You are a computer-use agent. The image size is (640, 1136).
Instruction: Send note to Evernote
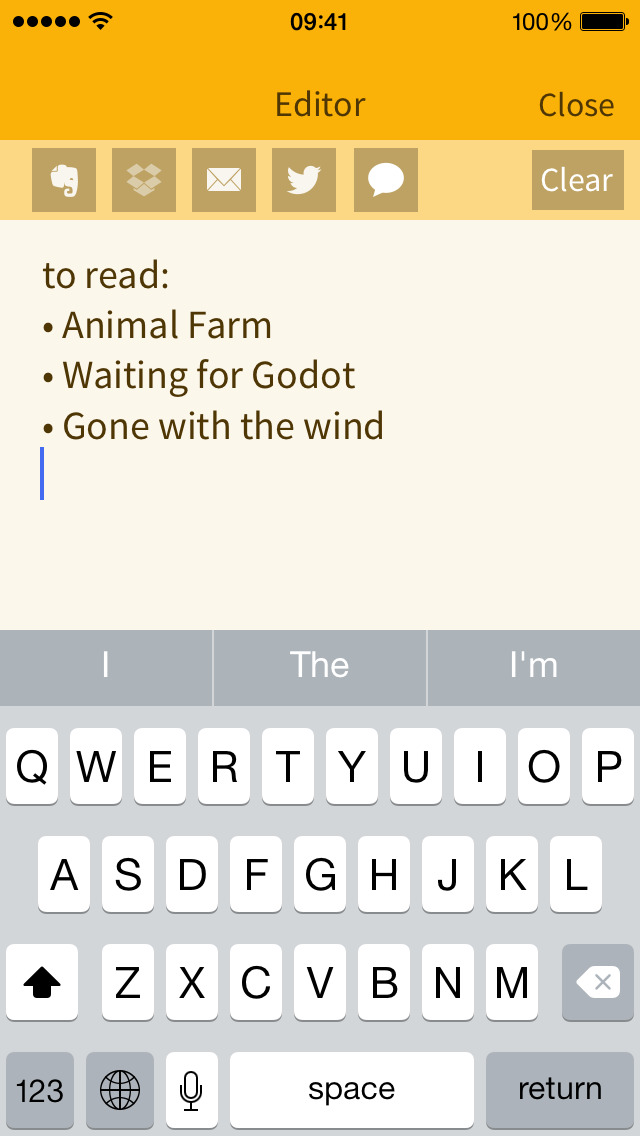tap(64, 180)
